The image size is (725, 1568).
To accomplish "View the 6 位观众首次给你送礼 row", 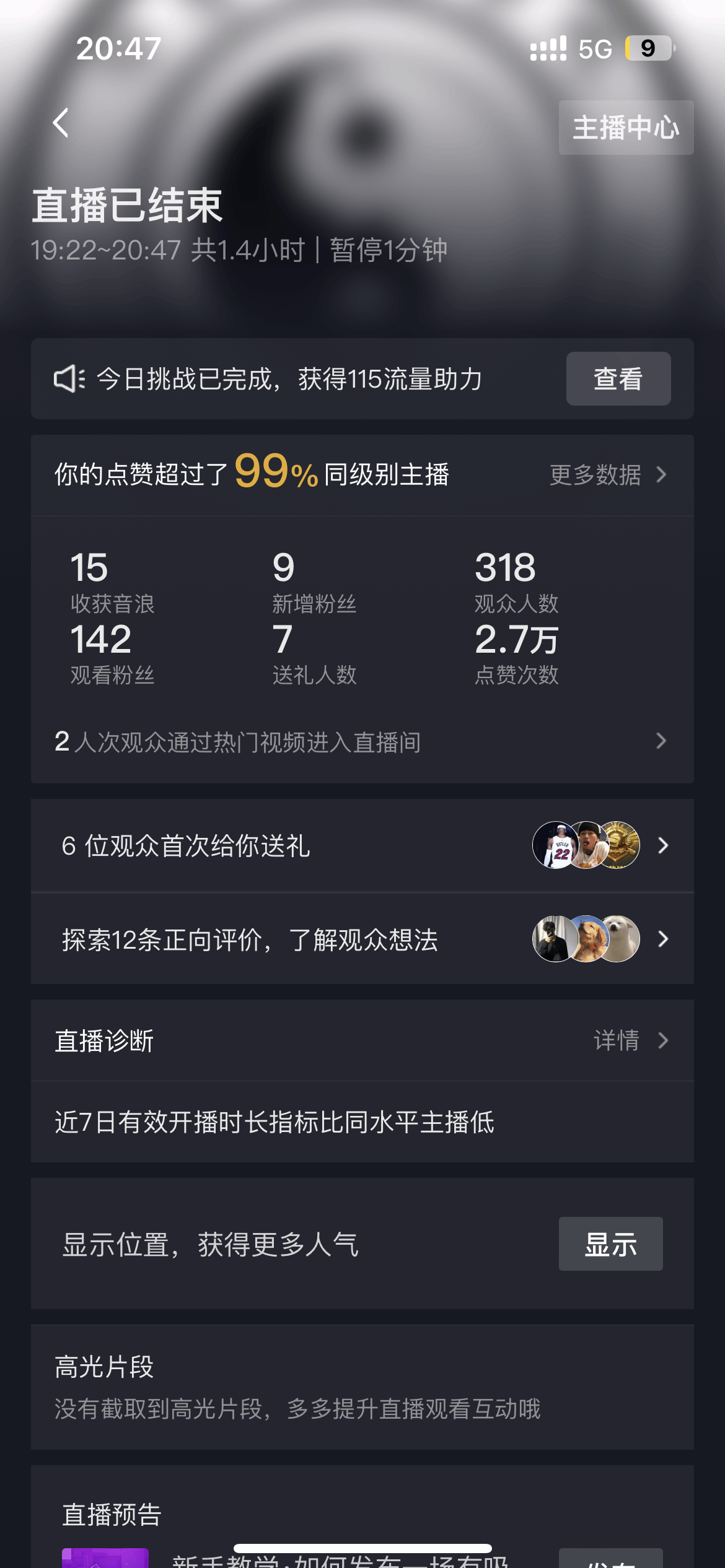I will pyautogui.click(x=362, y=845).
